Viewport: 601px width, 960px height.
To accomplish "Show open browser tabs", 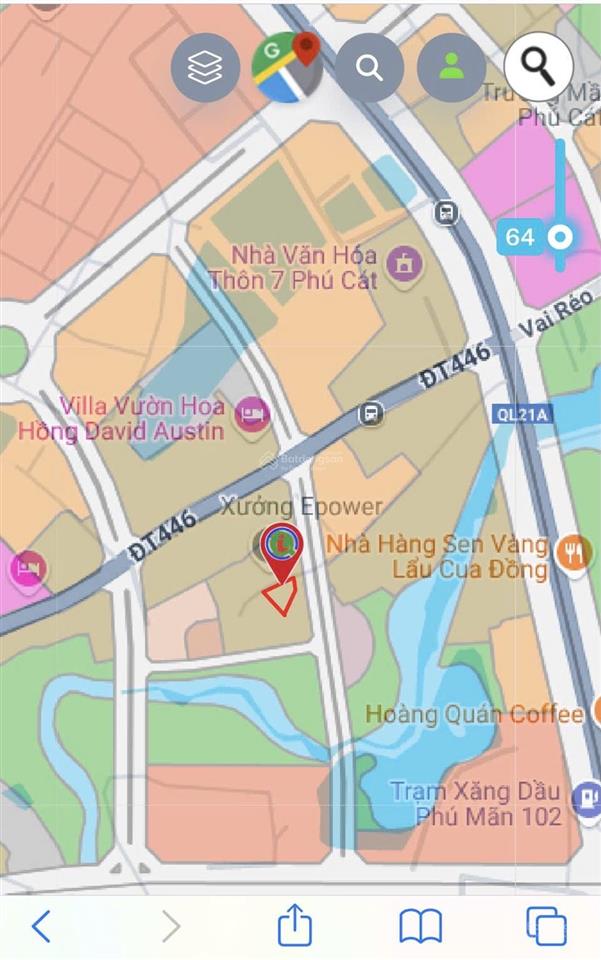I will click(x=546, y=925).
